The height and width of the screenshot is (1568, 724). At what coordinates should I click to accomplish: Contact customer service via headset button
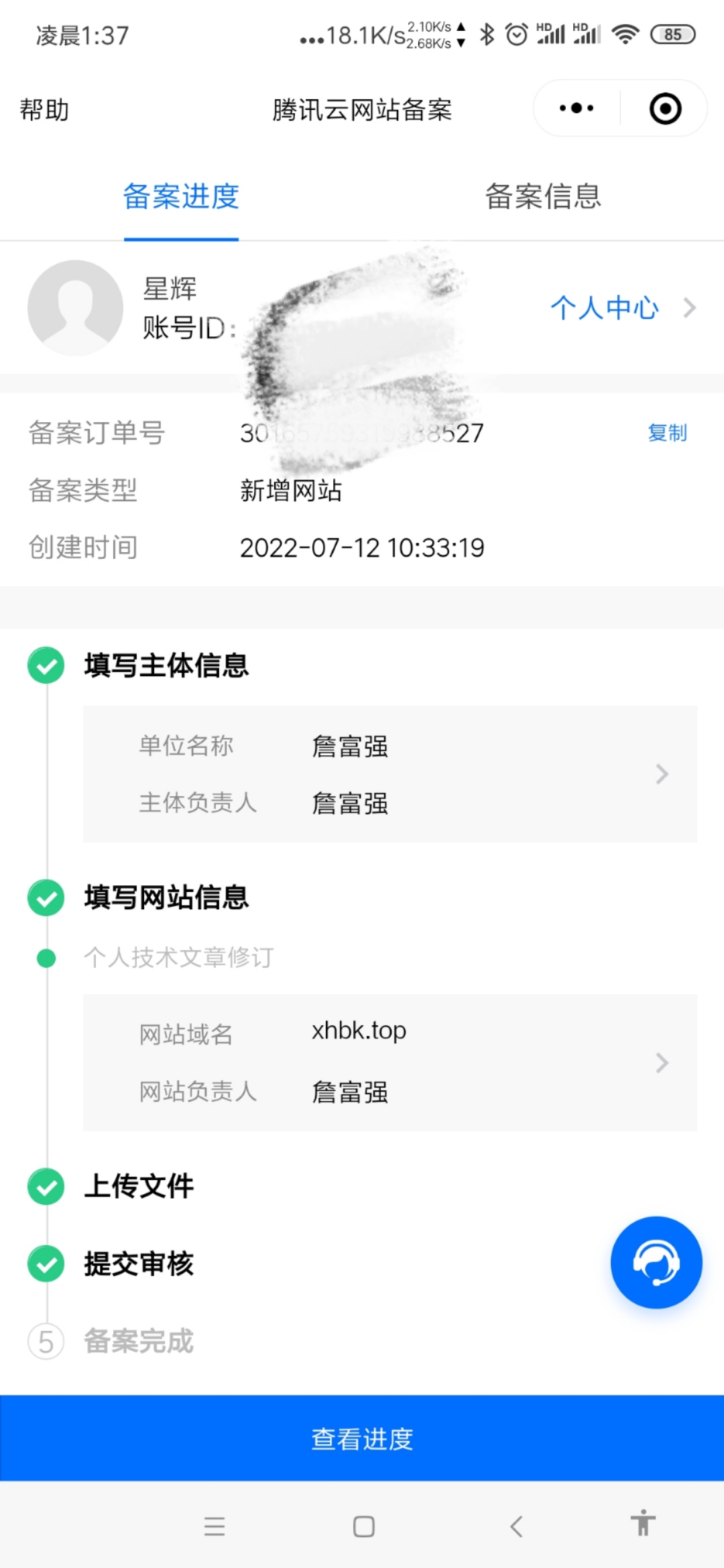coord(656,1262)
